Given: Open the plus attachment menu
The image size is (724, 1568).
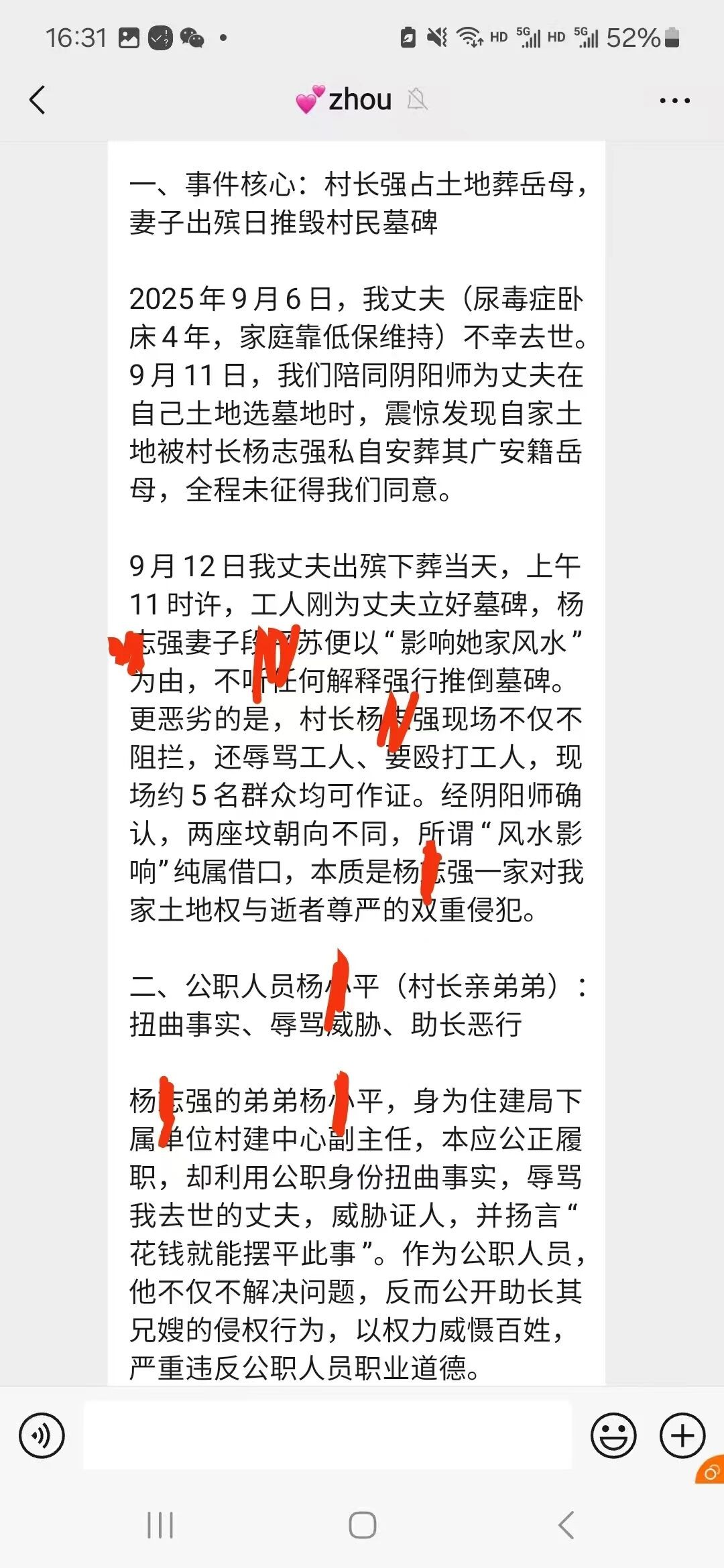Looking at the screenshot, I should pos(682,1436).
